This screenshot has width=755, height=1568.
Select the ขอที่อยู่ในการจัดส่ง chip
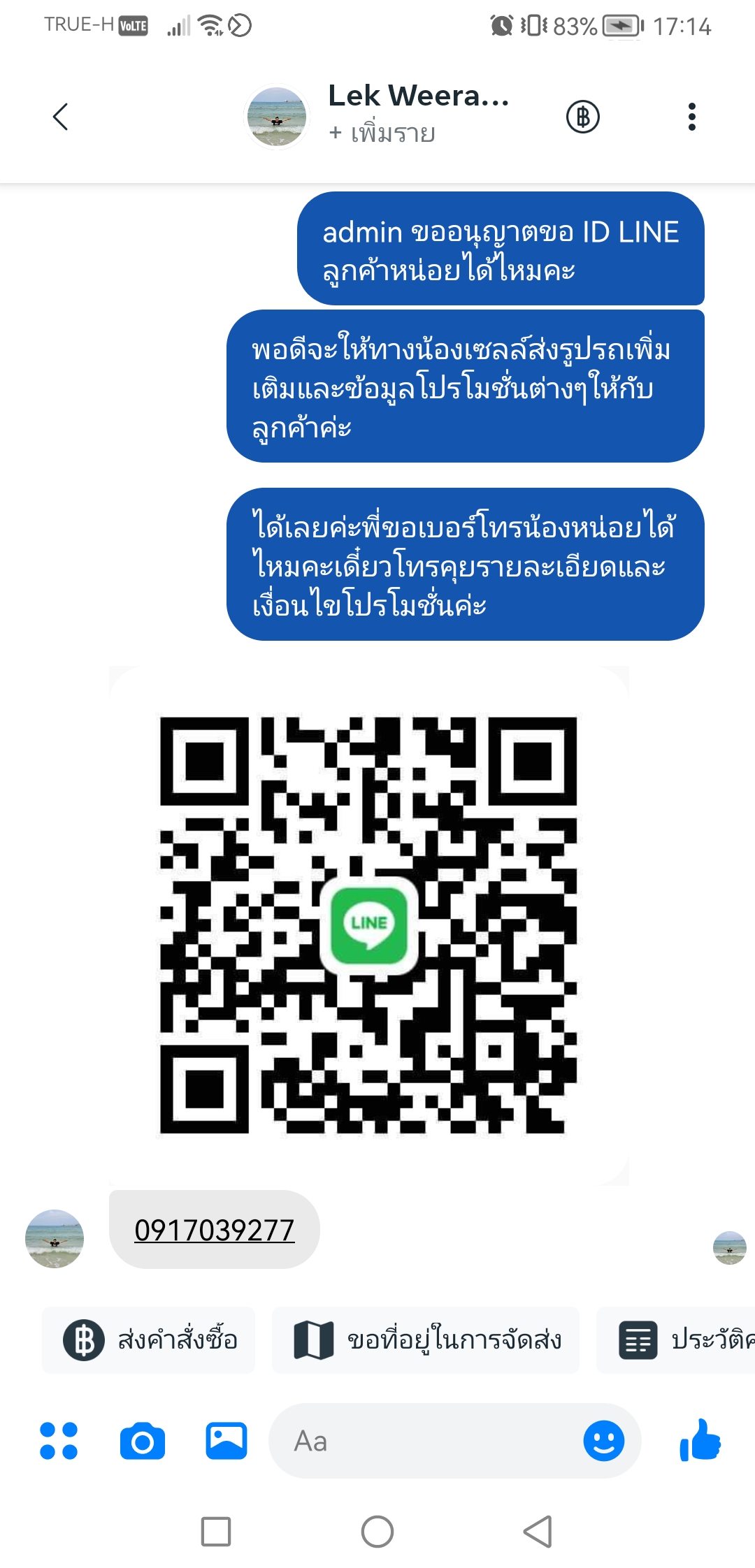coord(426,1340)
